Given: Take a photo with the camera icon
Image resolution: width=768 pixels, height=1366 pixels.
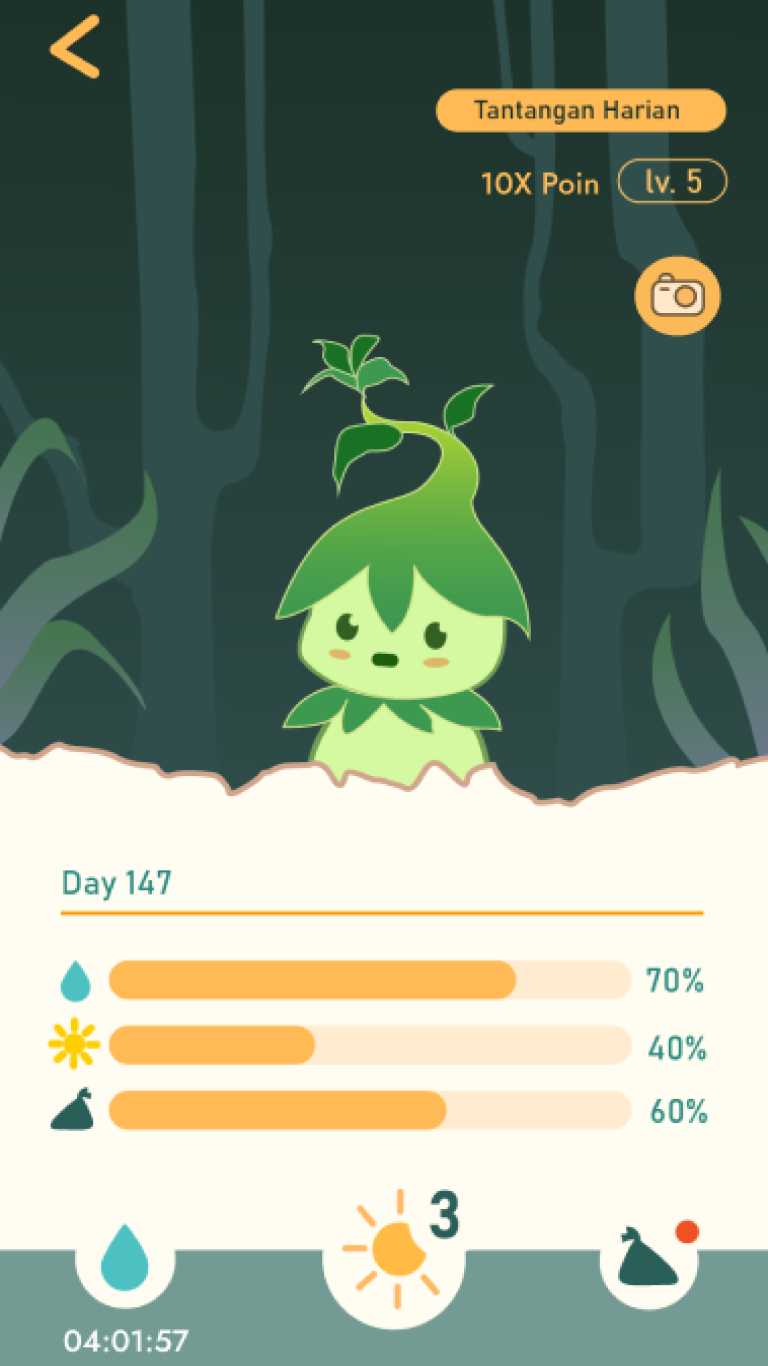Looking at the screenshot, I should point(678,295).
